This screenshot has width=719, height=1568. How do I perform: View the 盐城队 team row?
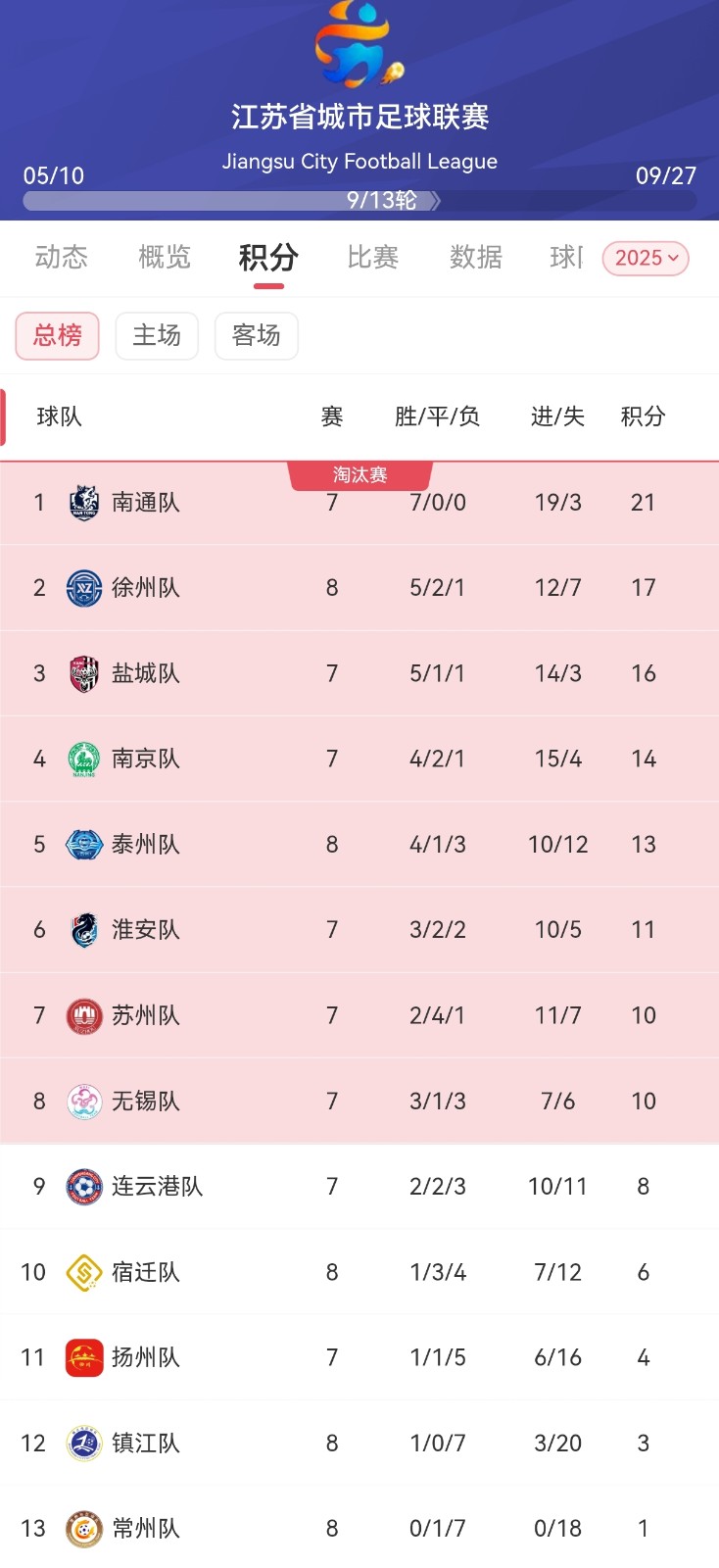(145, 673)
